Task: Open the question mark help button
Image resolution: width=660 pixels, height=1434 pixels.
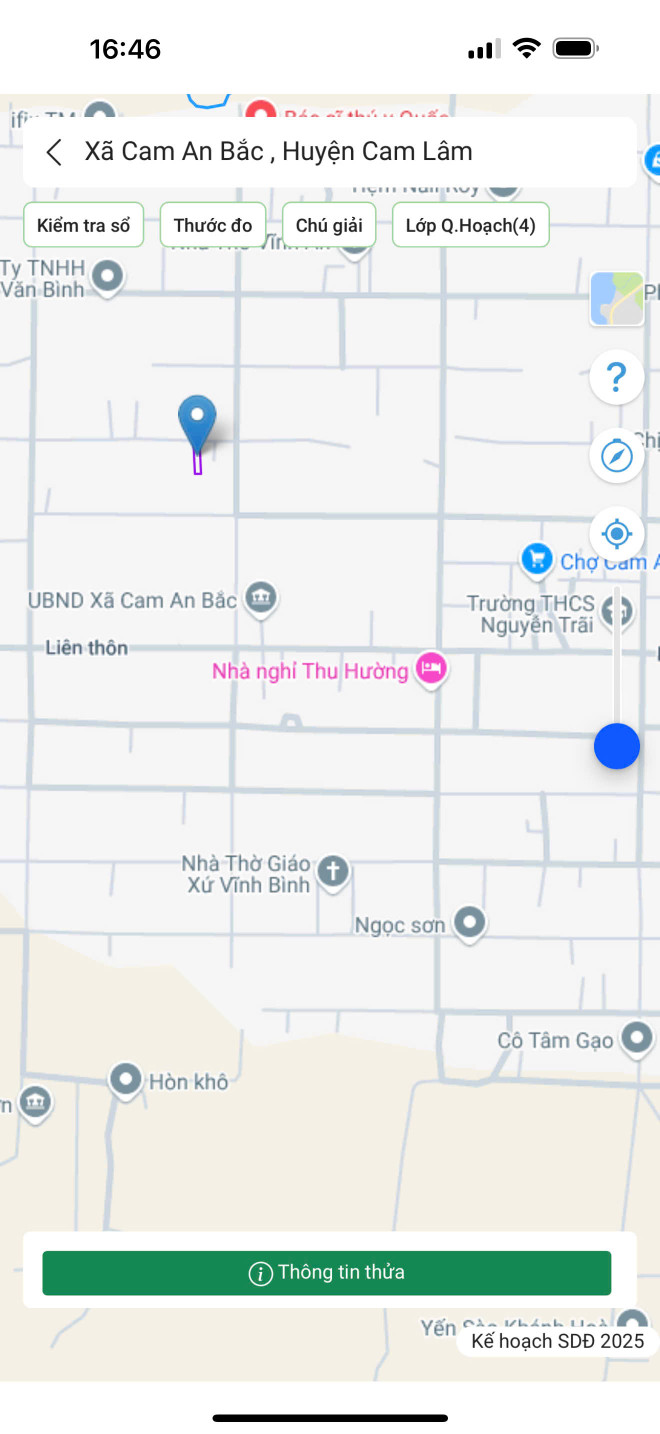Action: coord(616,378)
